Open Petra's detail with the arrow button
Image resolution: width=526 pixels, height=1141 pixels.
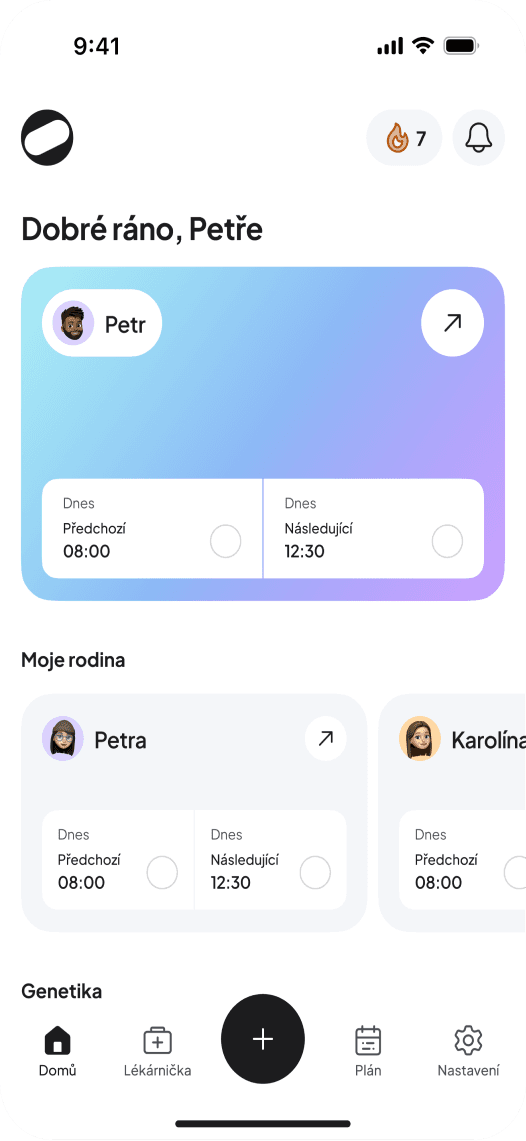click(326, 739)
